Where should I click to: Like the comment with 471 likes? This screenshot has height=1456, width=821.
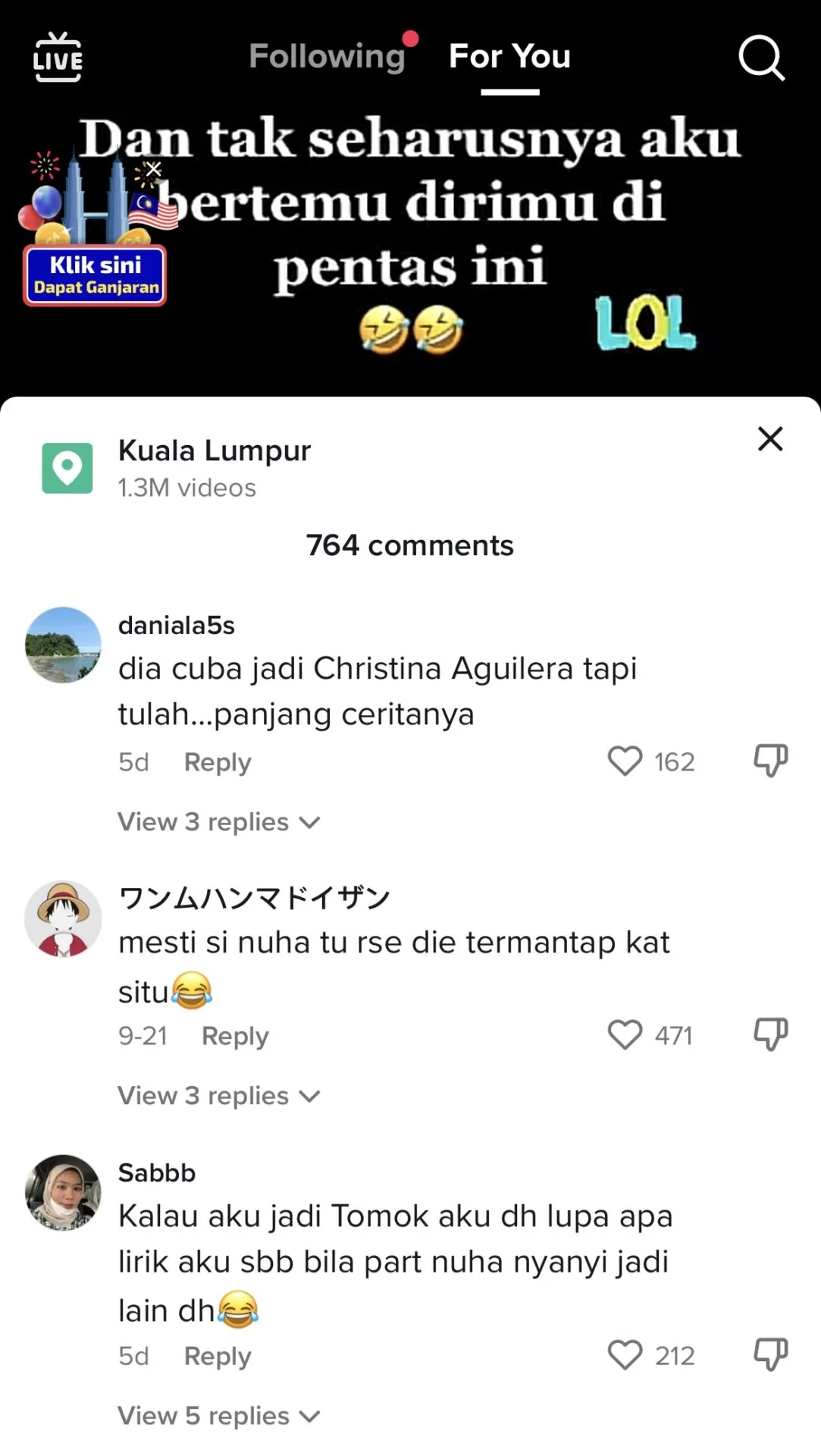625,1035
